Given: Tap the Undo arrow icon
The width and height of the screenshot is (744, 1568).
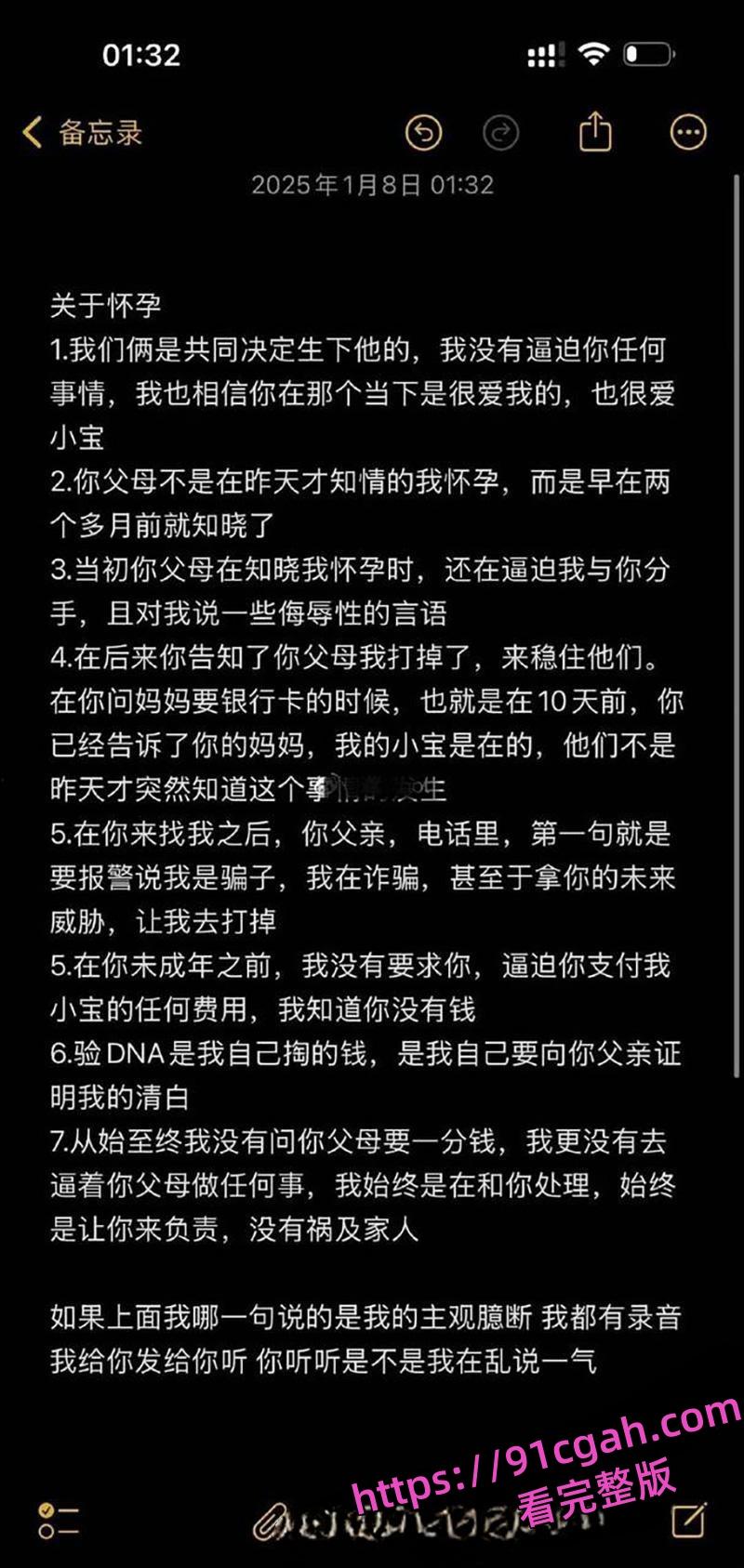Looking at the screenshot, I should 425,133.
